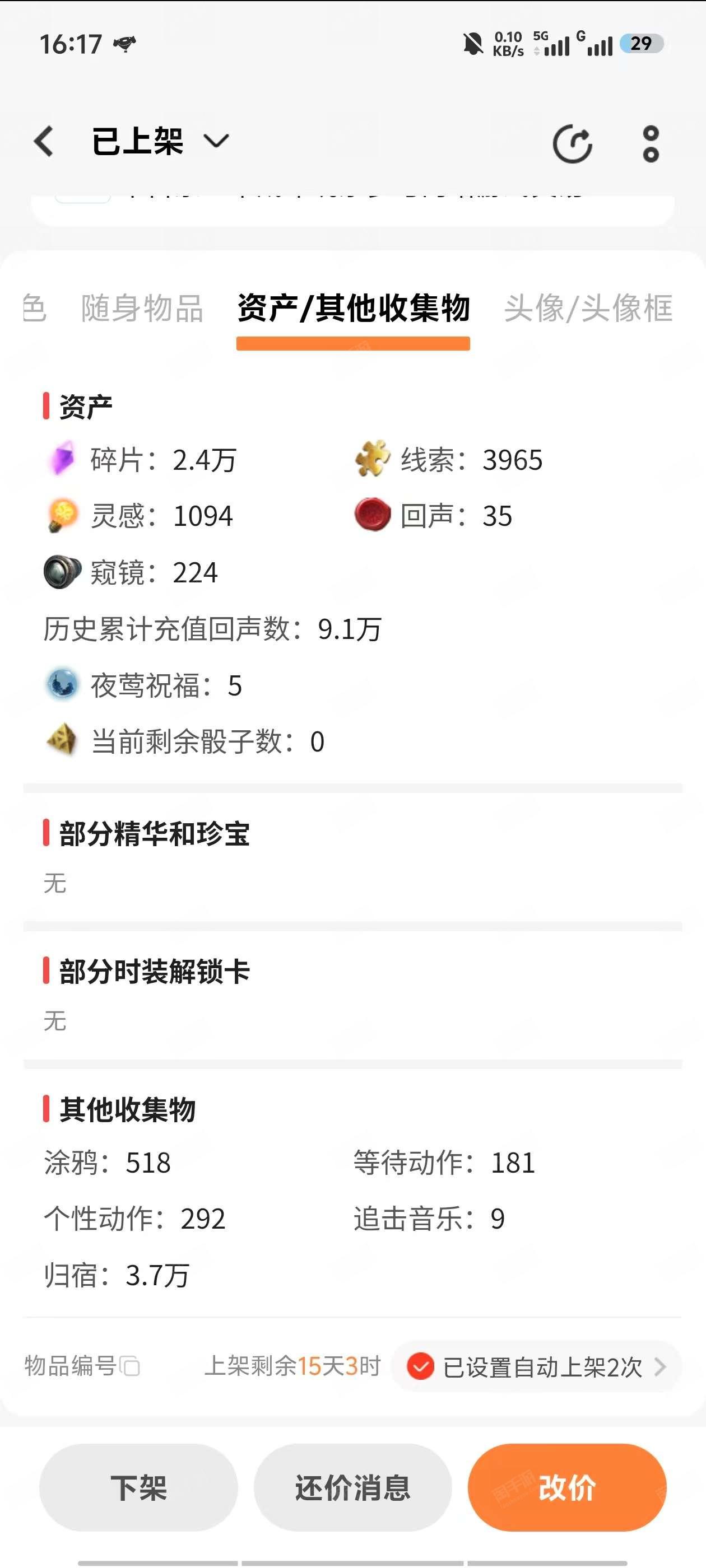Open the three-dot overflow menu

[651, 144]
